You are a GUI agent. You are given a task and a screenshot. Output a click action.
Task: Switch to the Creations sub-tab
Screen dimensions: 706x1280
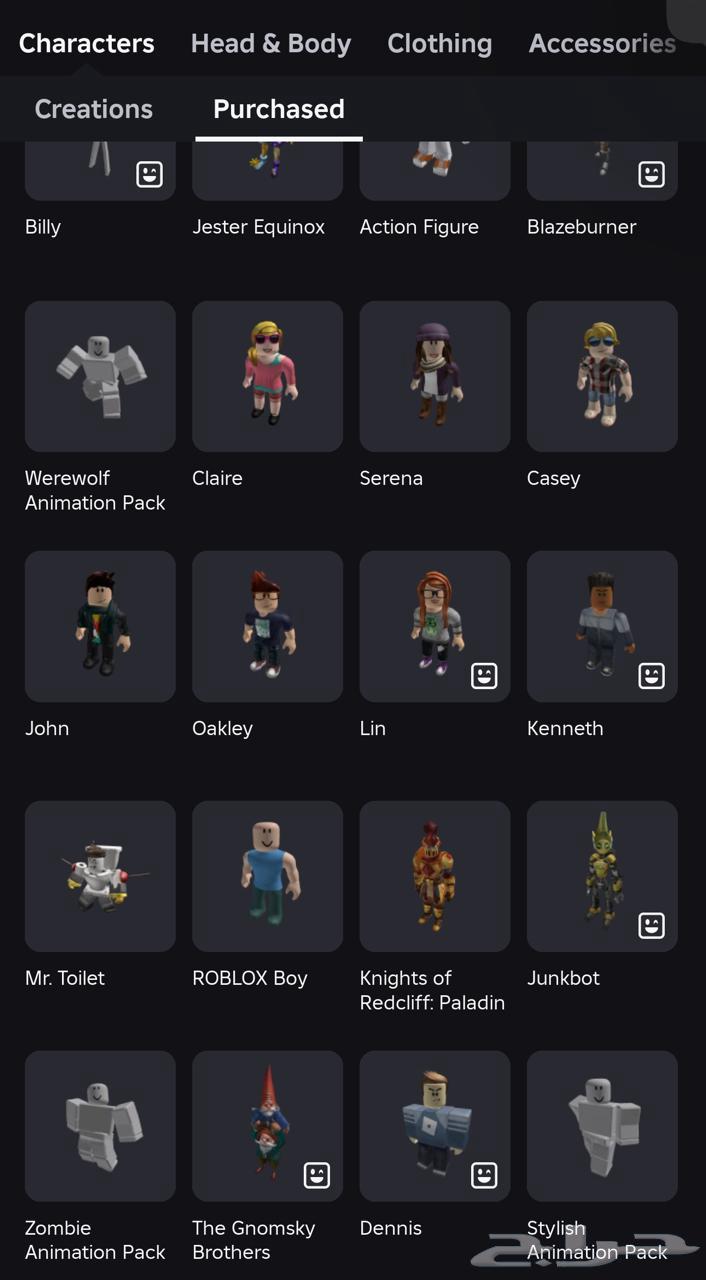(93, 109)
